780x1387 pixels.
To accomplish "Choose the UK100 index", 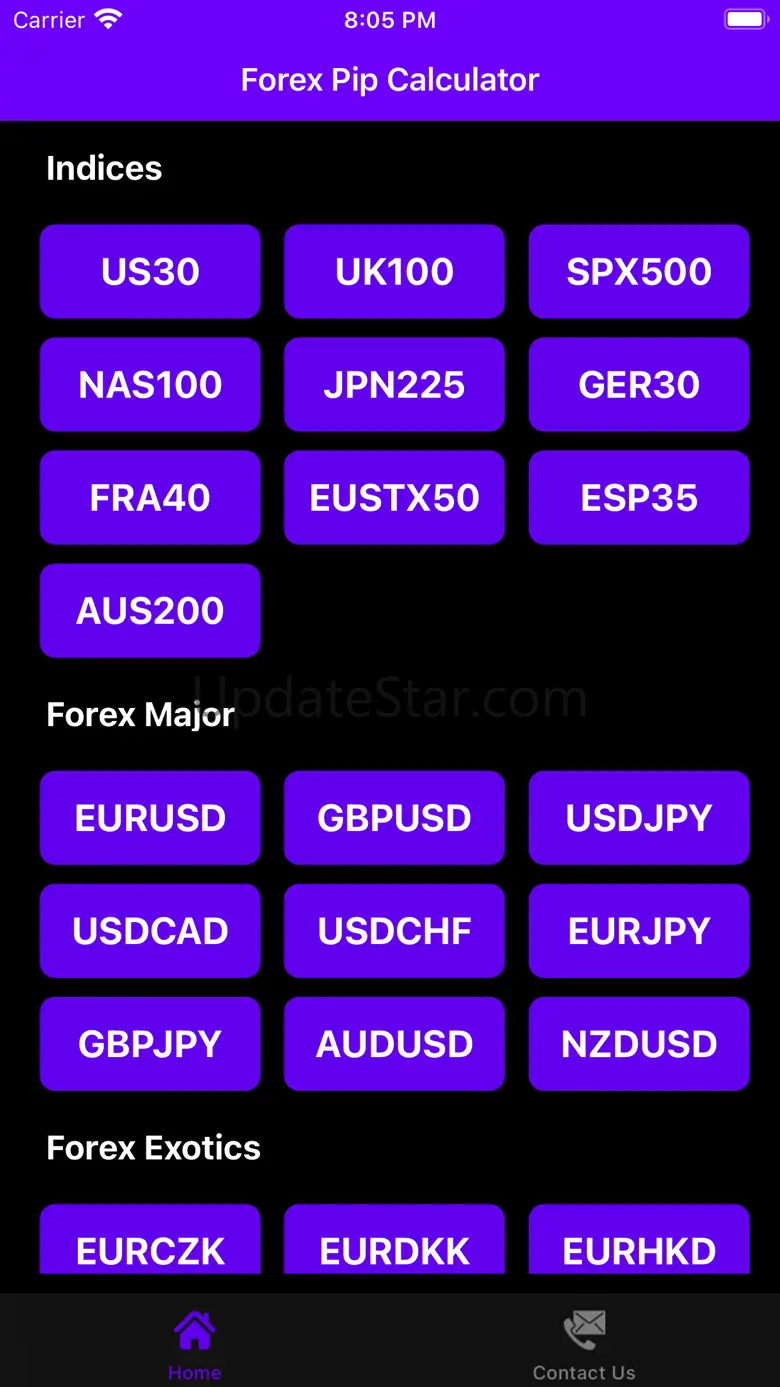I will point(394,272).
